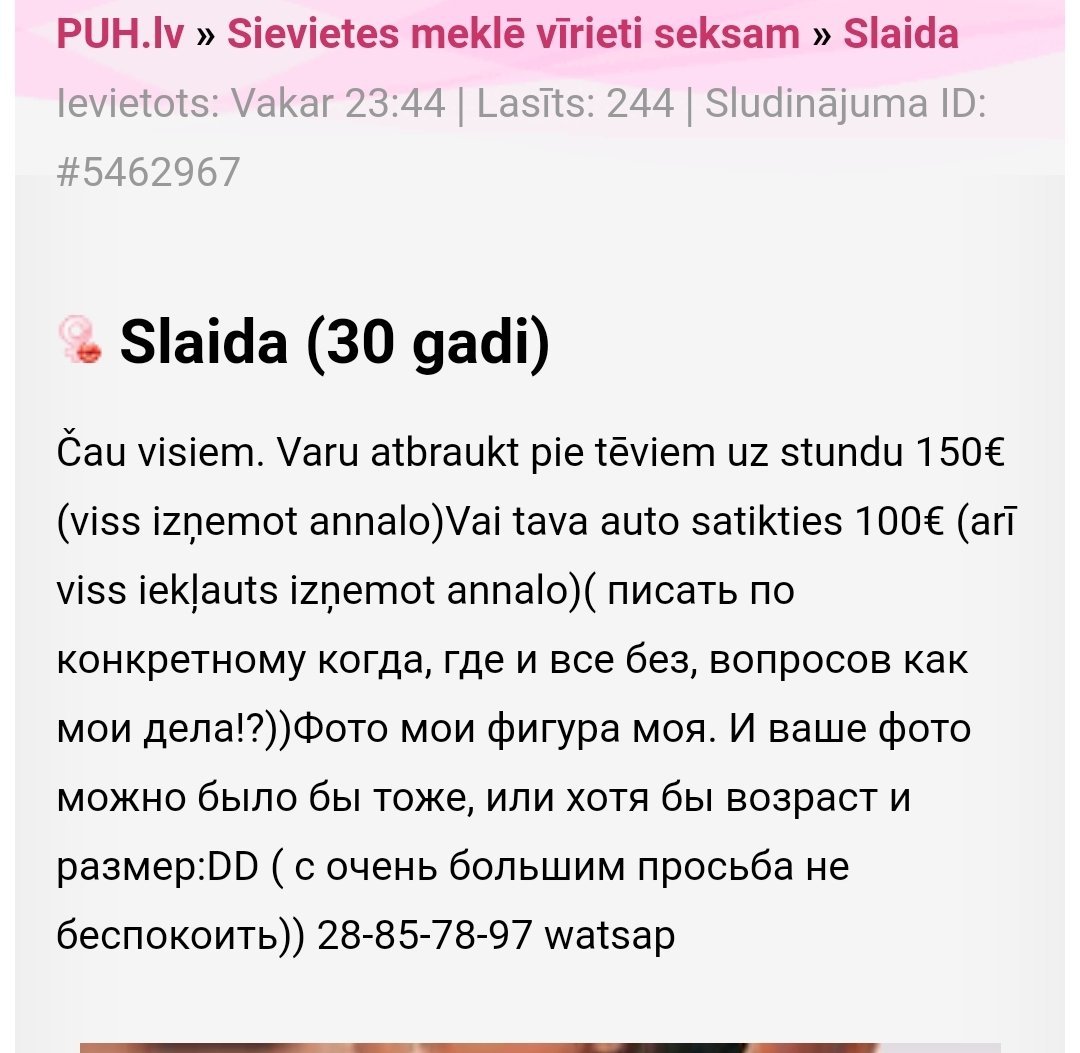This screenshot has width=1080, height=1053.
Task: Tap the Slaida breadcrumb link
Action: click(x=900, y=34)
